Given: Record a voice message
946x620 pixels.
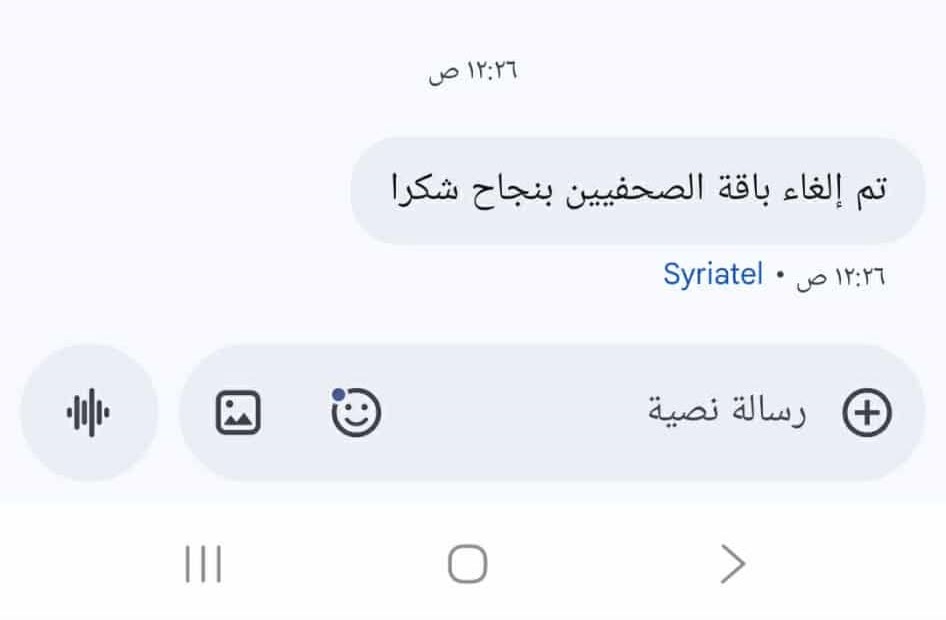Looking at the screenshot, I should coord(89,412).
